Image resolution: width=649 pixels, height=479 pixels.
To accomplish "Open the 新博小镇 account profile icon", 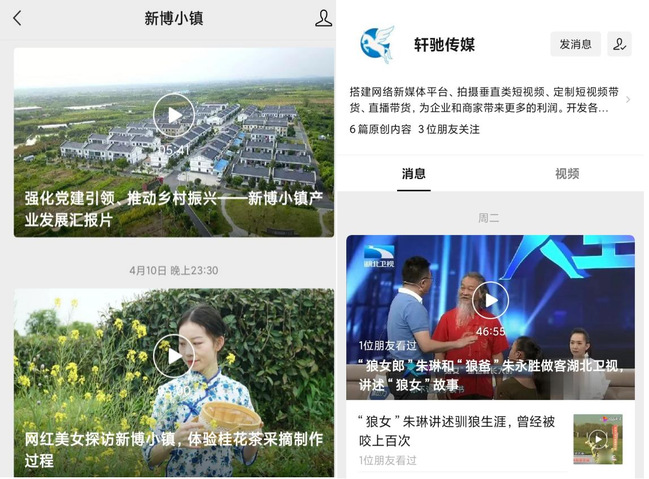I will (x=323, y=18).
